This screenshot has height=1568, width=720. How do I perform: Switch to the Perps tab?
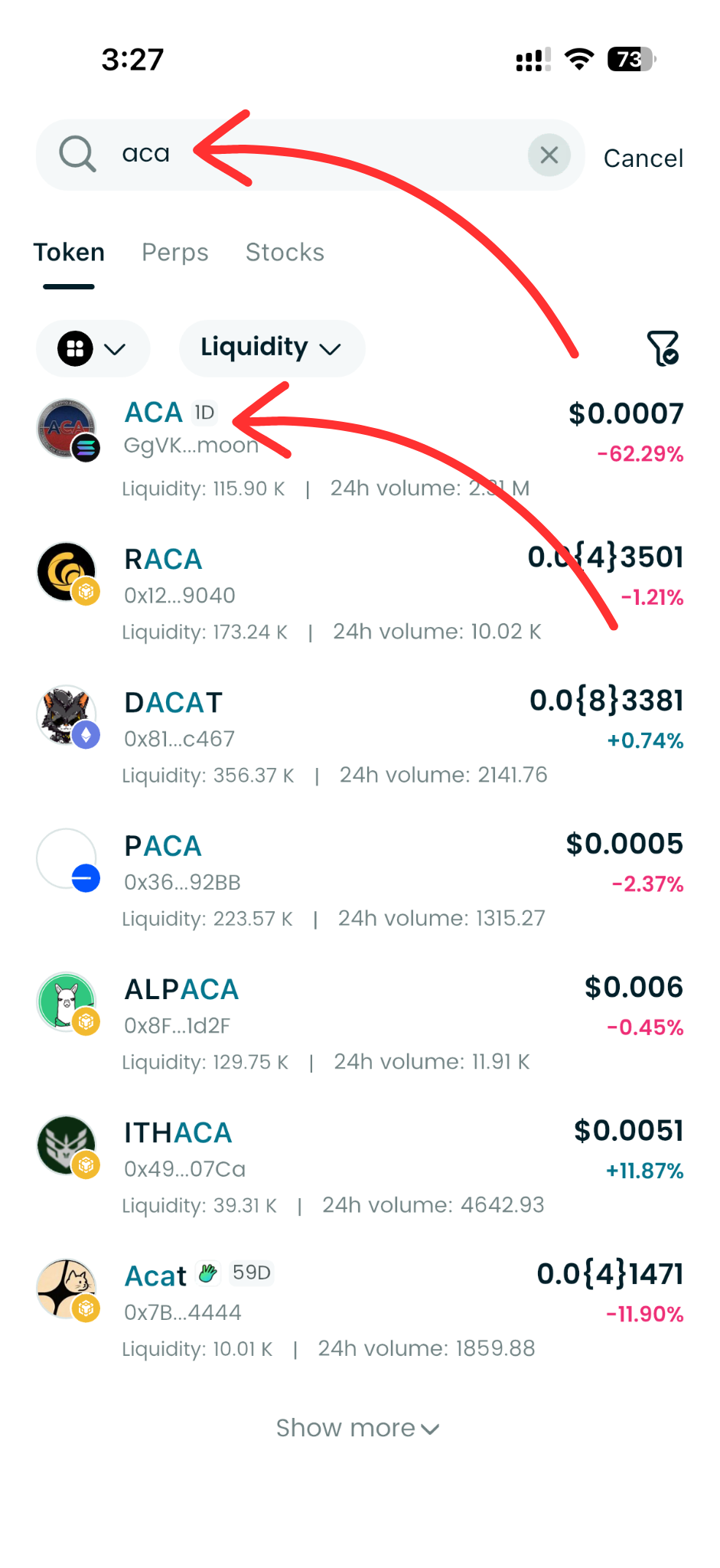click(175, 253)
